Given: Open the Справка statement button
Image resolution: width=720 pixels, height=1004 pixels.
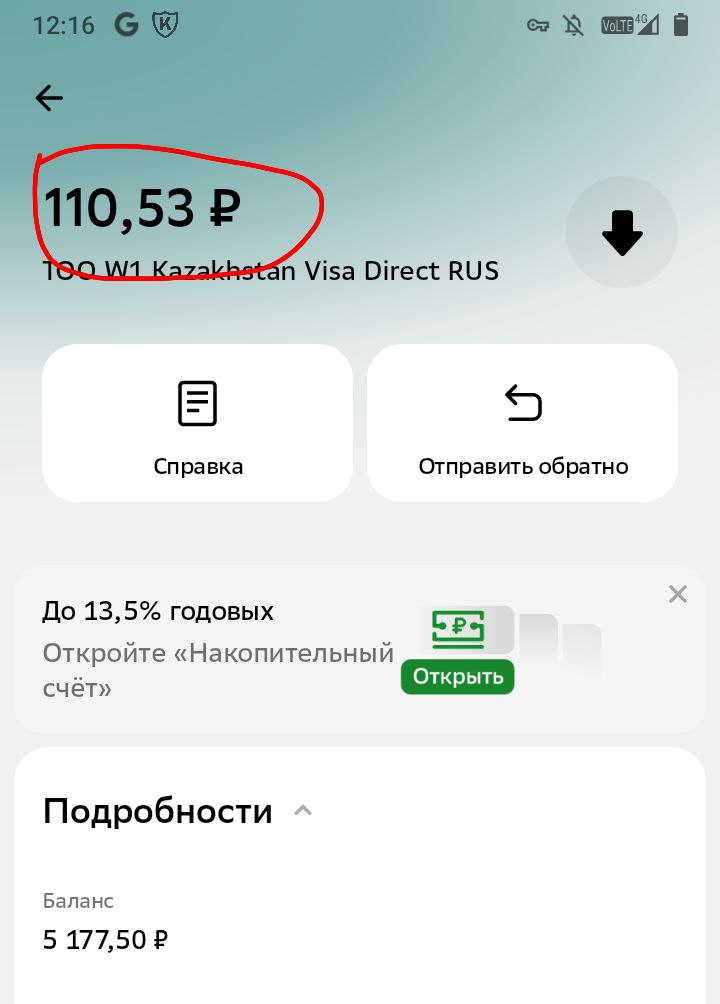Looking at the screenshot, I should (197, 423).
